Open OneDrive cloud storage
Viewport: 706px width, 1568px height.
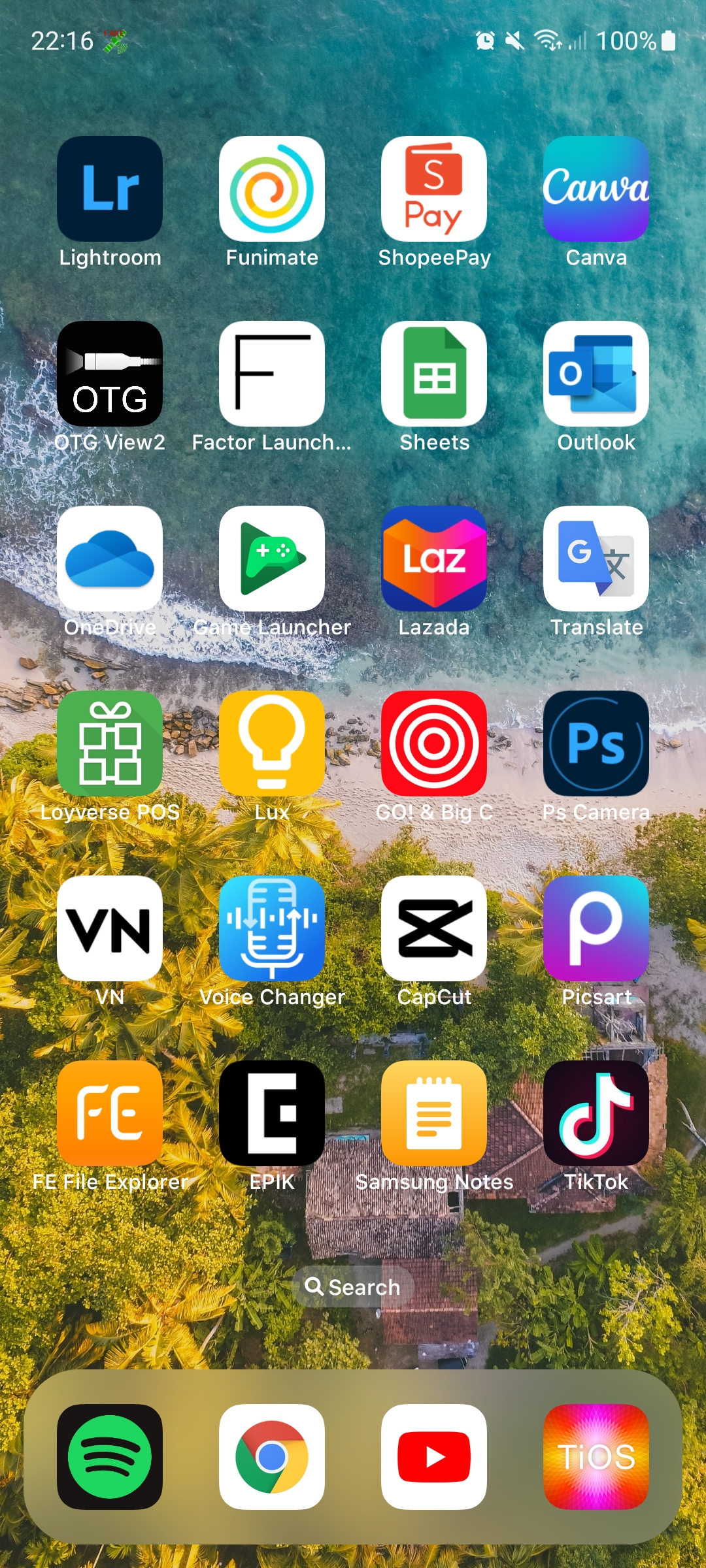tap(109, 559)
